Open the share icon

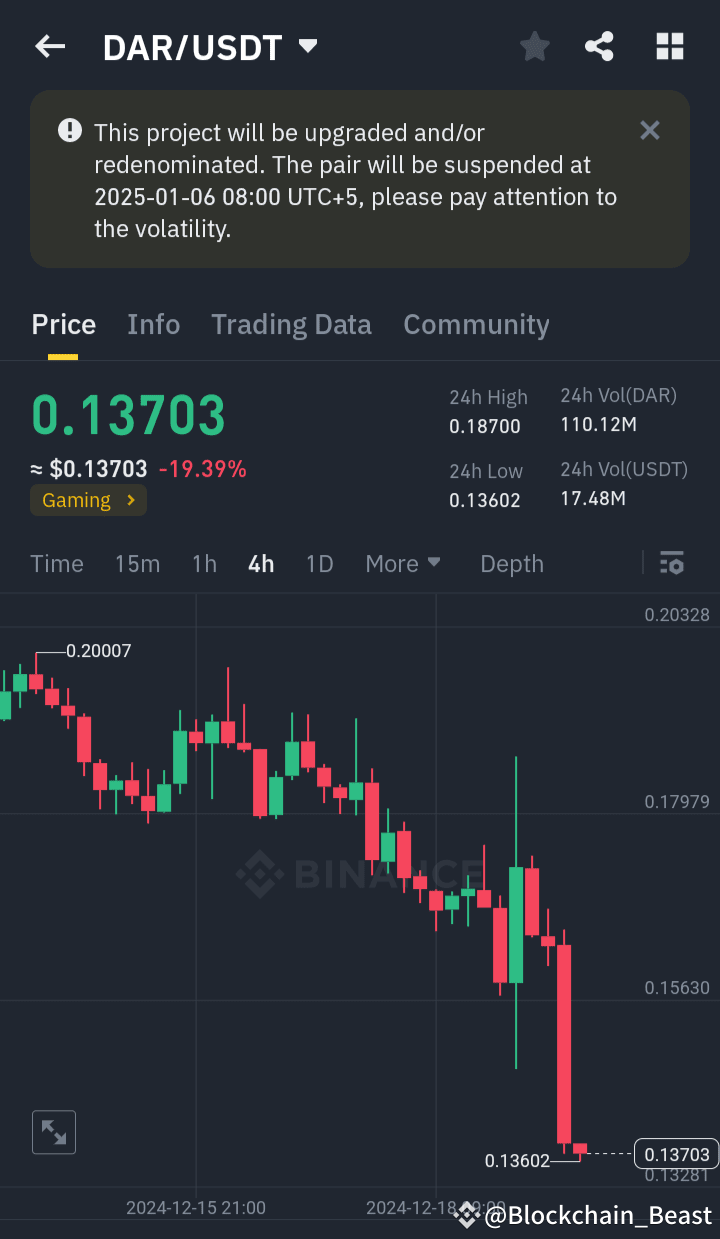(x=599, y=46)
